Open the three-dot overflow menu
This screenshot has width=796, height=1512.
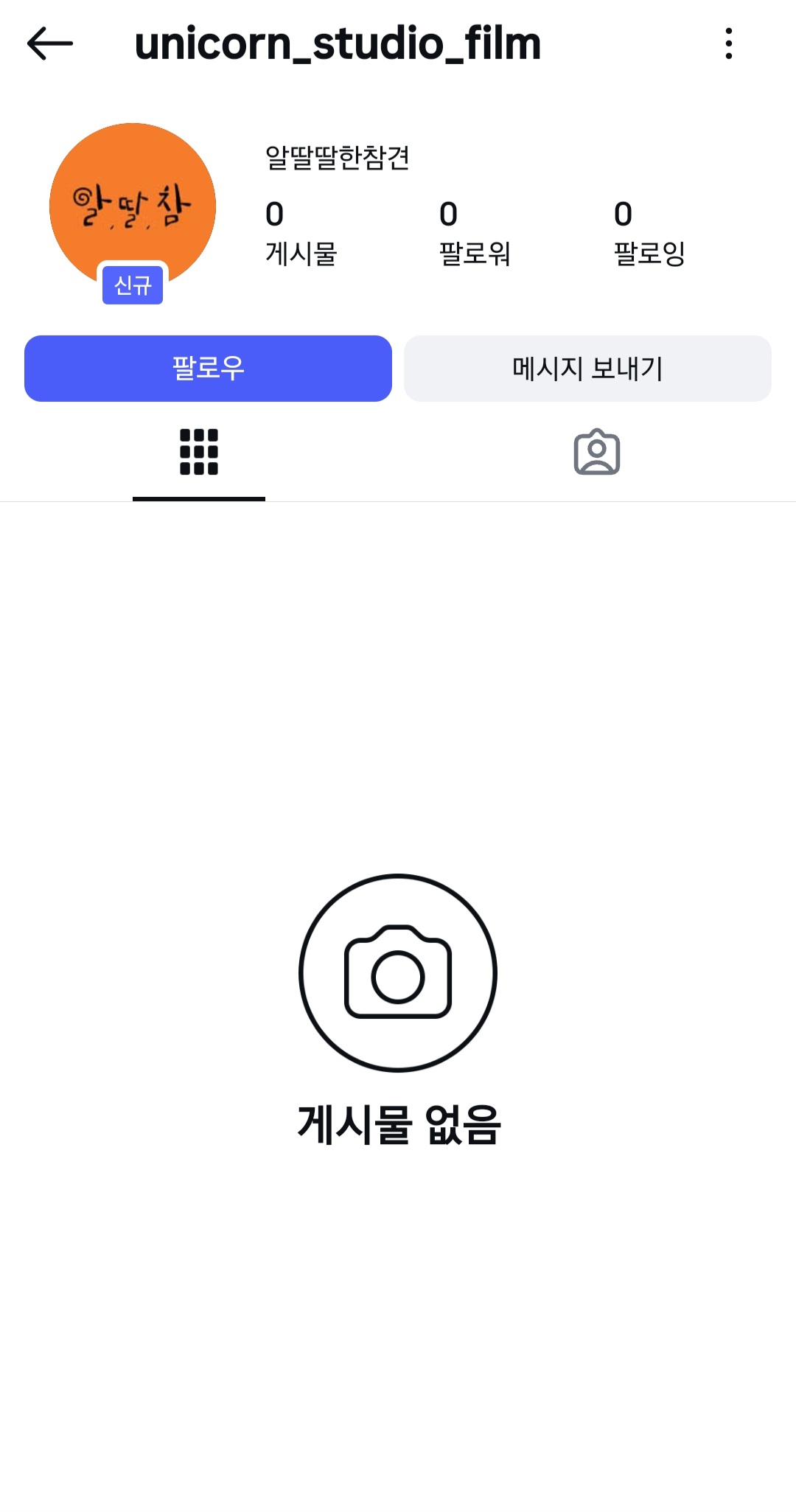tap(728, 43)
